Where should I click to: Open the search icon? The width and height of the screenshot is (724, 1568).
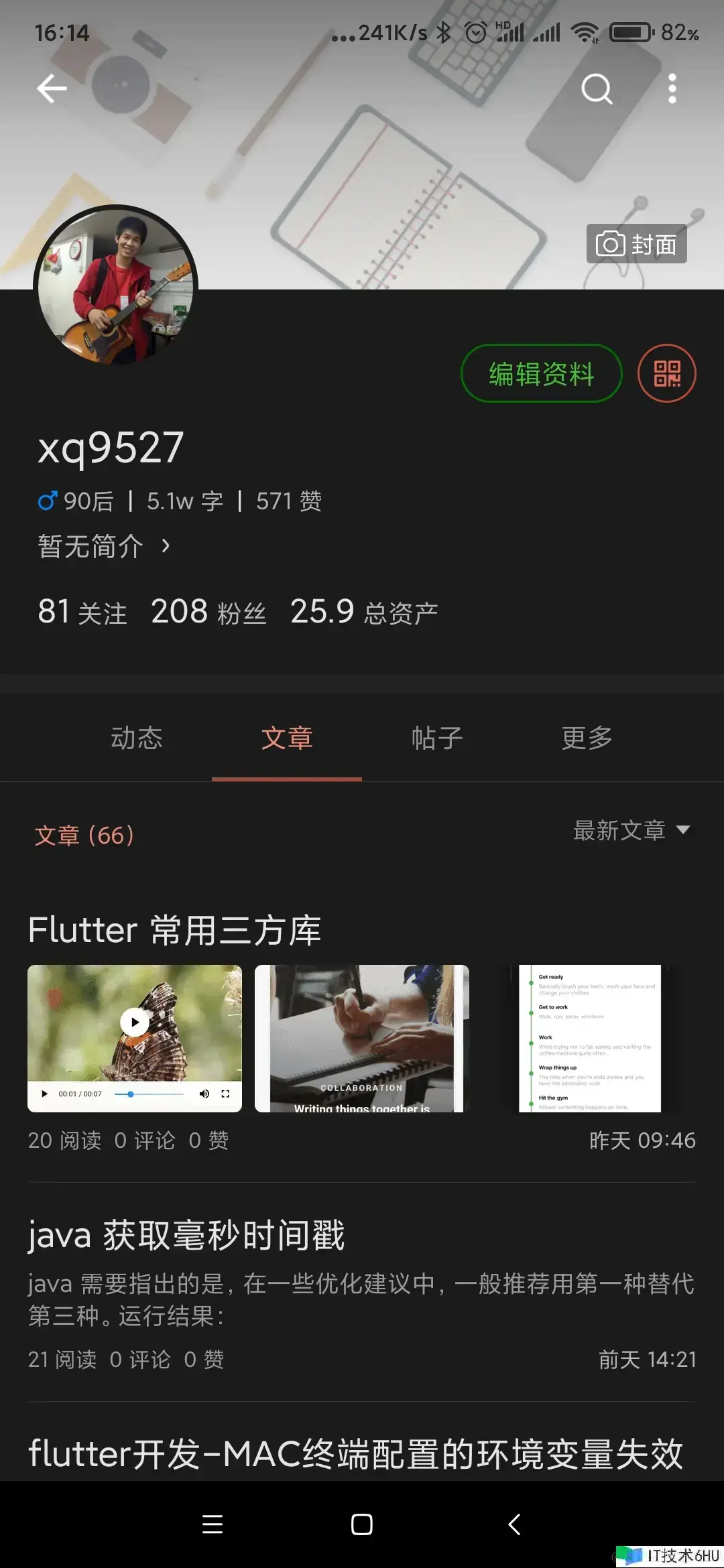(x=596, y=88)
